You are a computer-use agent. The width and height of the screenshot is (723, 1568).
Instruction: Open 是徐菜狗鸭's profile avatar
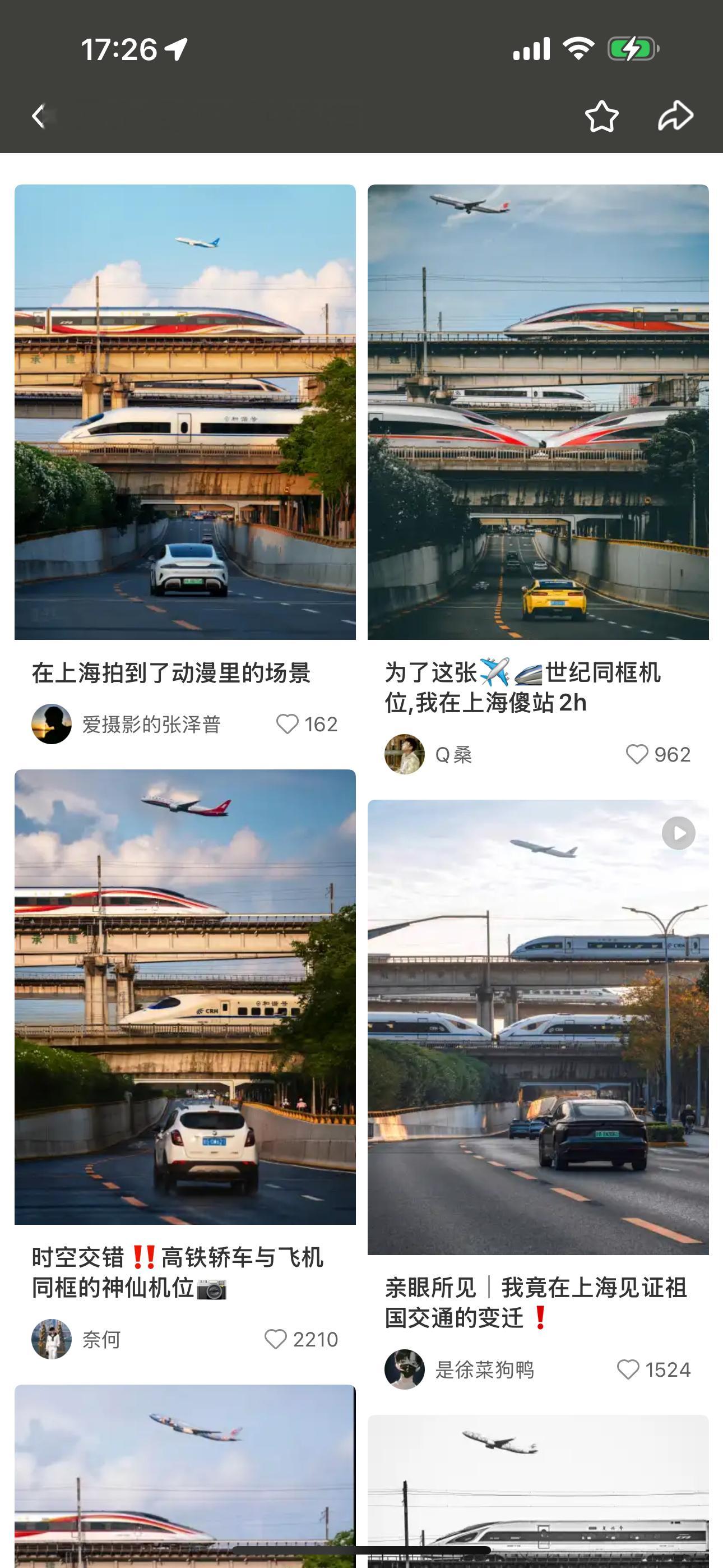point(405,1369)
